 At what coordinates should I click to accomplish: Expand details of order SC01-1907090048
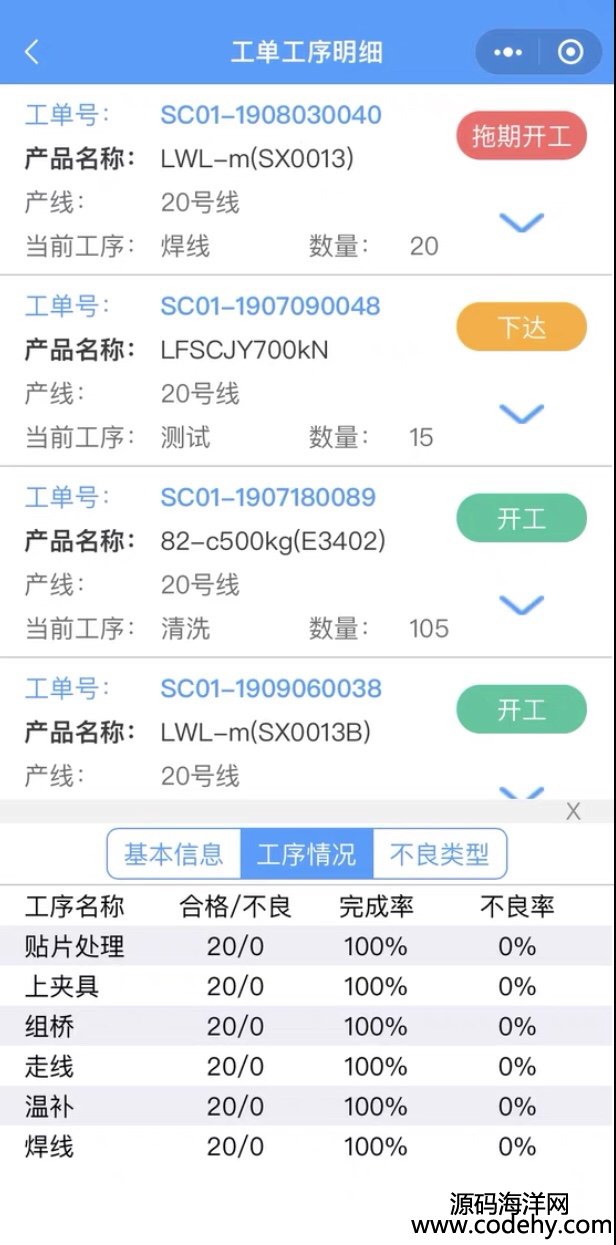pos(521,413)
